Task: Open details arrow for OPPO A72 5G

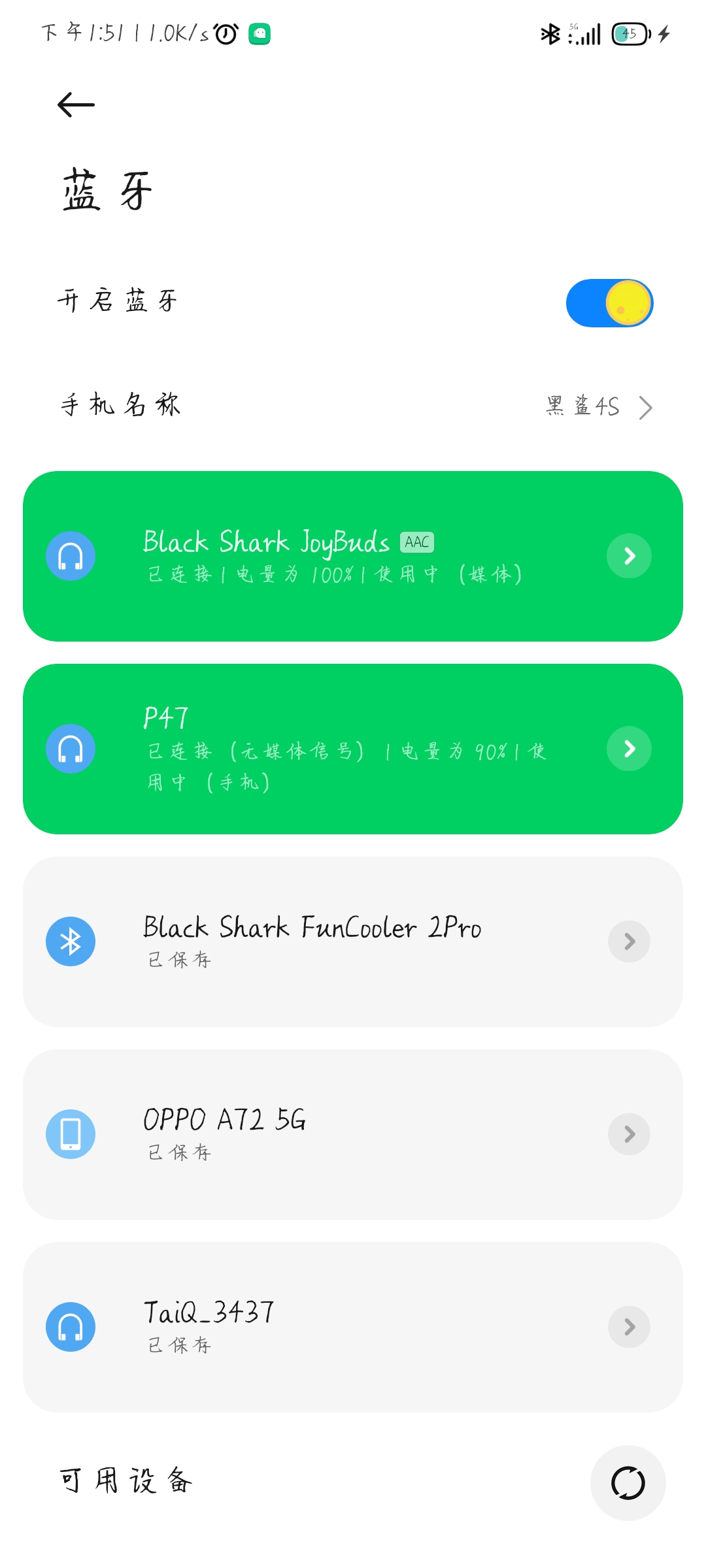Action: [x=629, y=1134]
